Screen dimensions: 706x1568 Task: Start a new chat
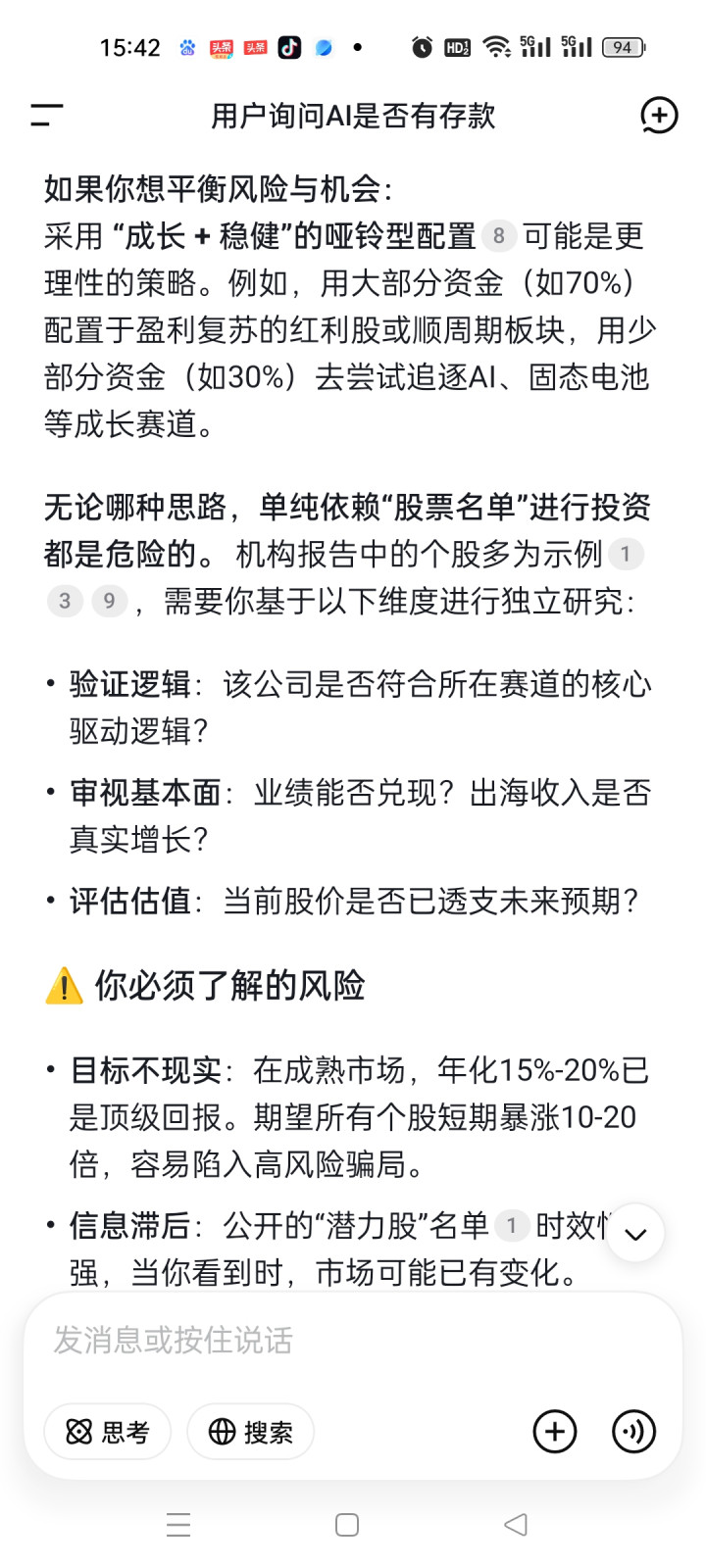point(659,116)
